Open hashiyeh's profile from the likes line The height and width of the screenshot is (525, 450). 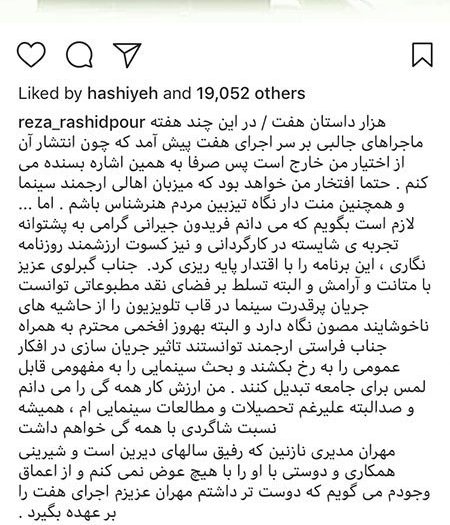point(122,93)
